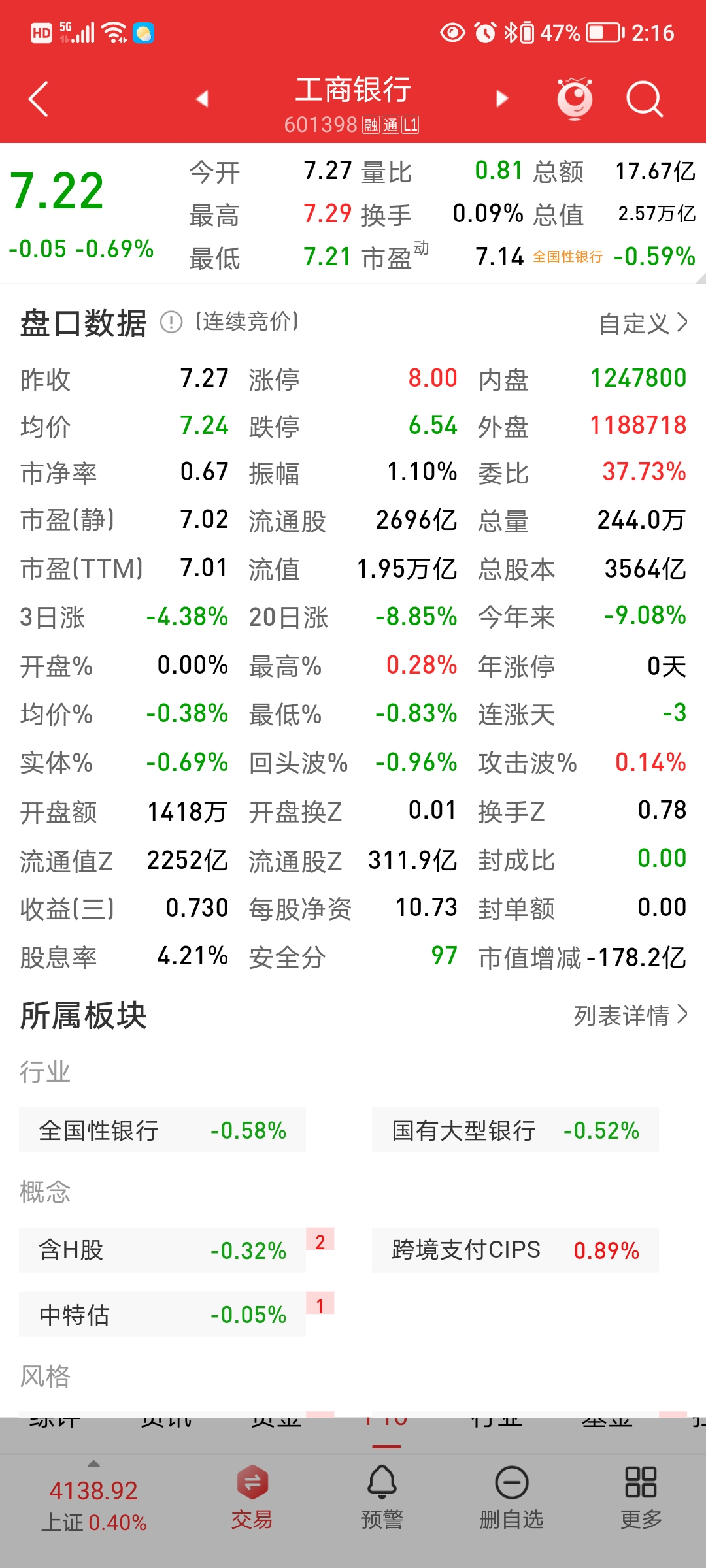Open 列表详情 for 所属板块
706x1568 pixels.
pos(630,1015)
